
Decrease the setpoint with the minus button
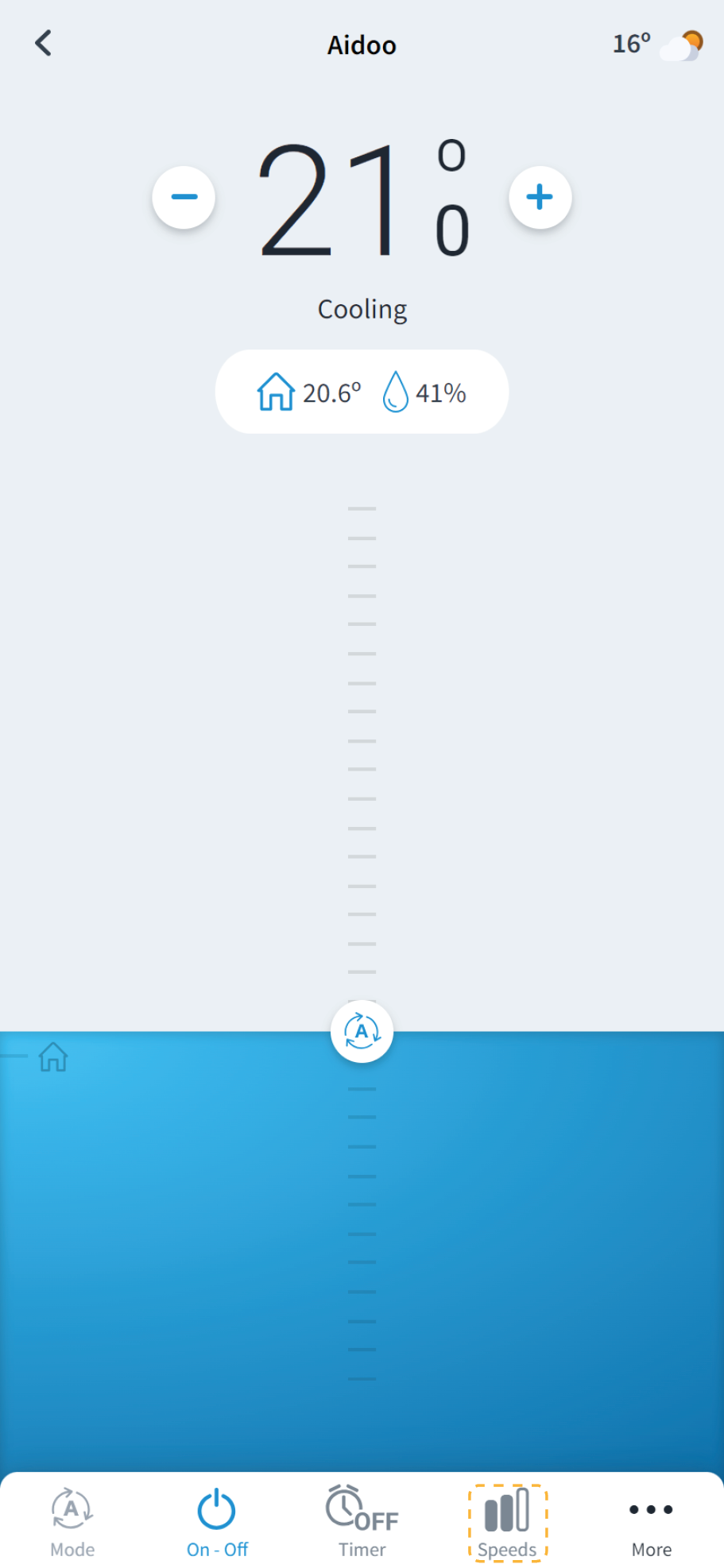tap(184, 198)
